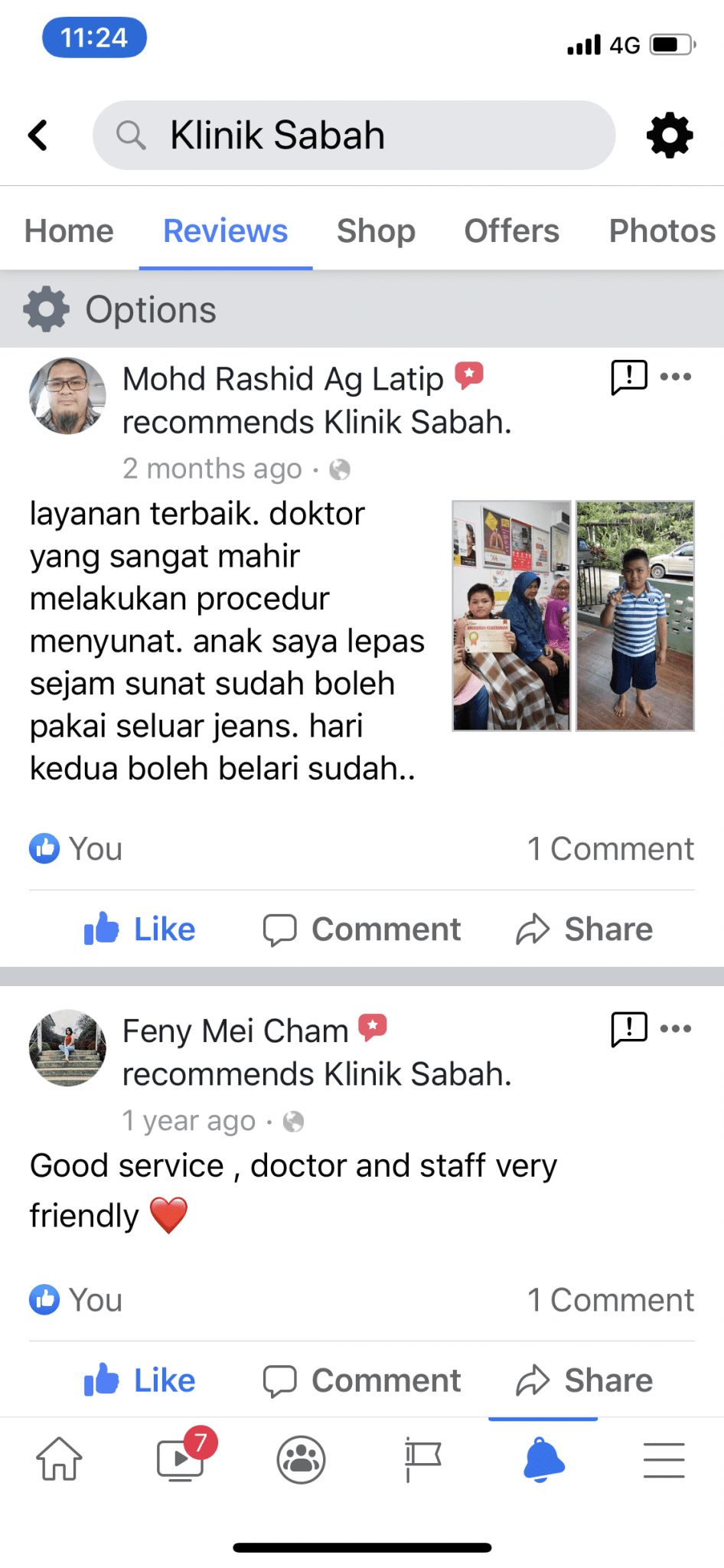
Task: Go back using the back arrow
Action: 38,136
